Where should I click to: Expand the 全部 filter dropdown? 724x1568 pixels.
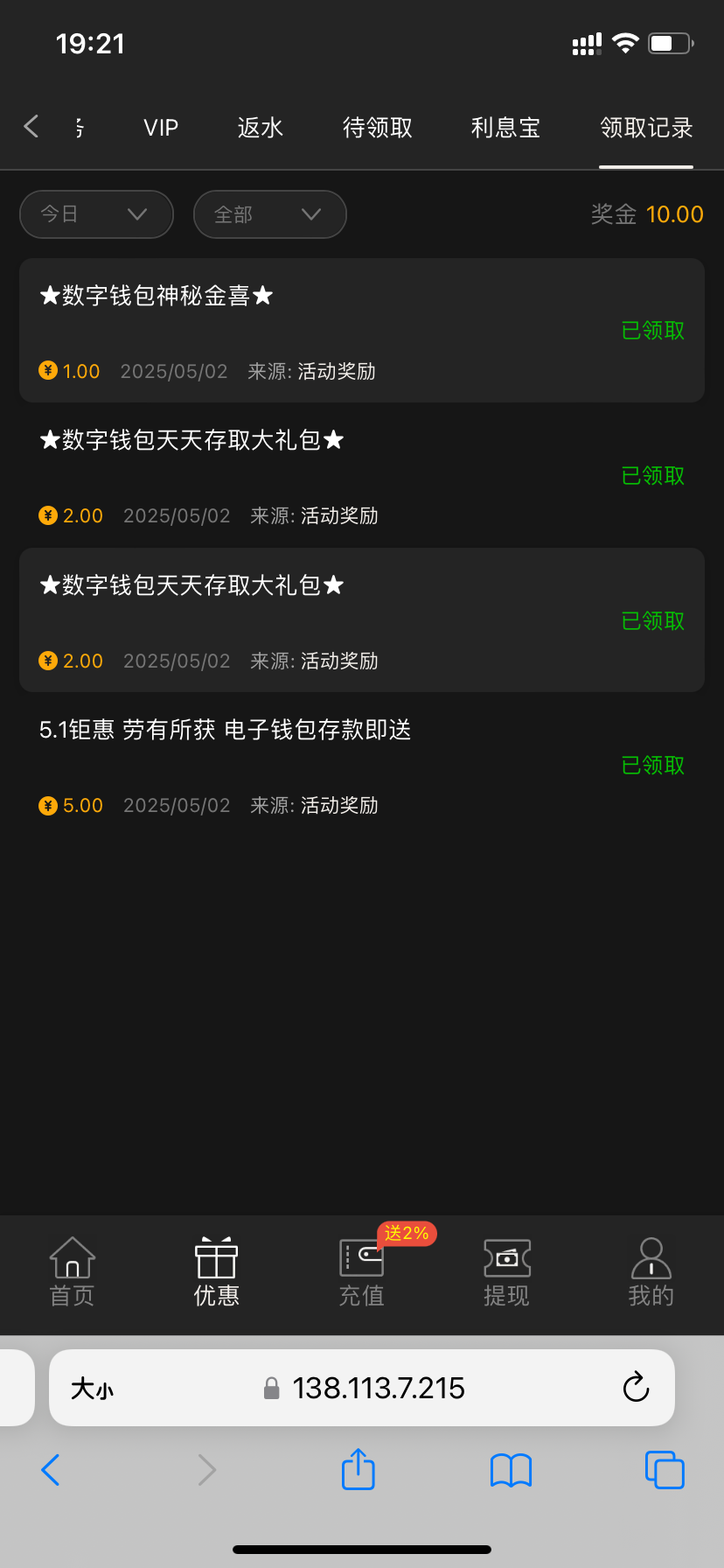pos(269,214)
